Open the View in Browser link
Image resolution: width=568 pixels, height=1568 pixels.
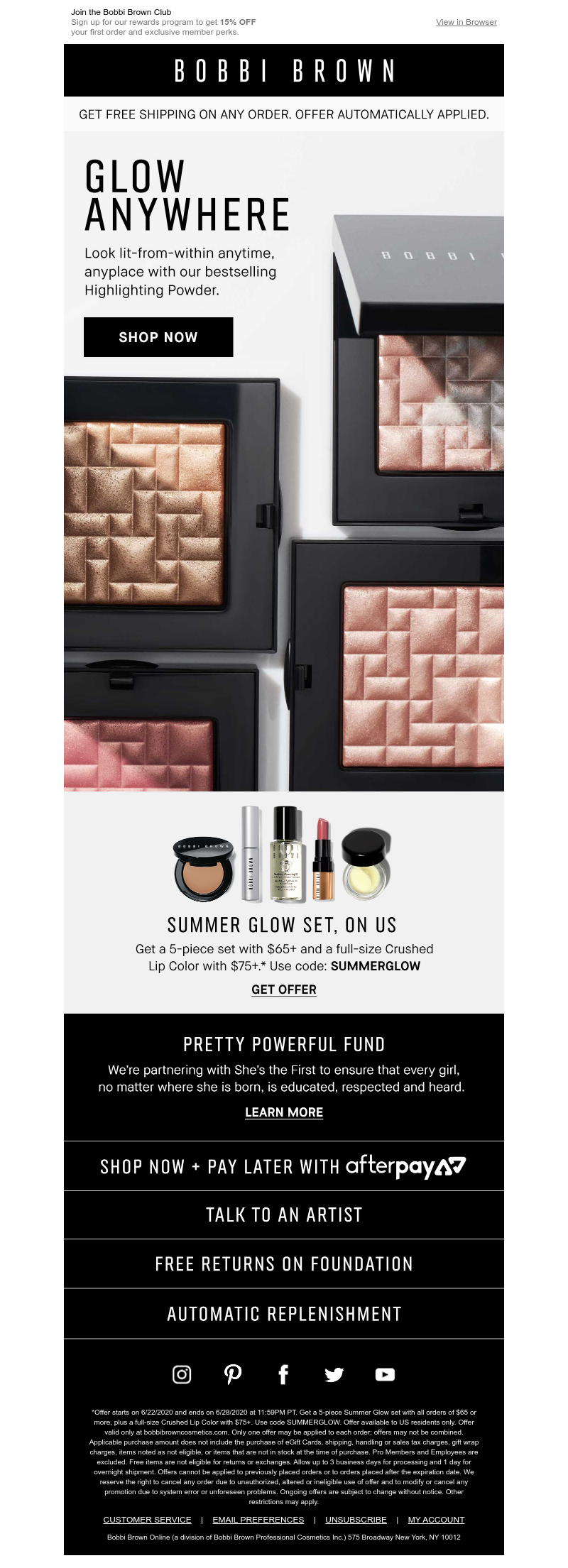pyautogui.click(x=466, y=22)
